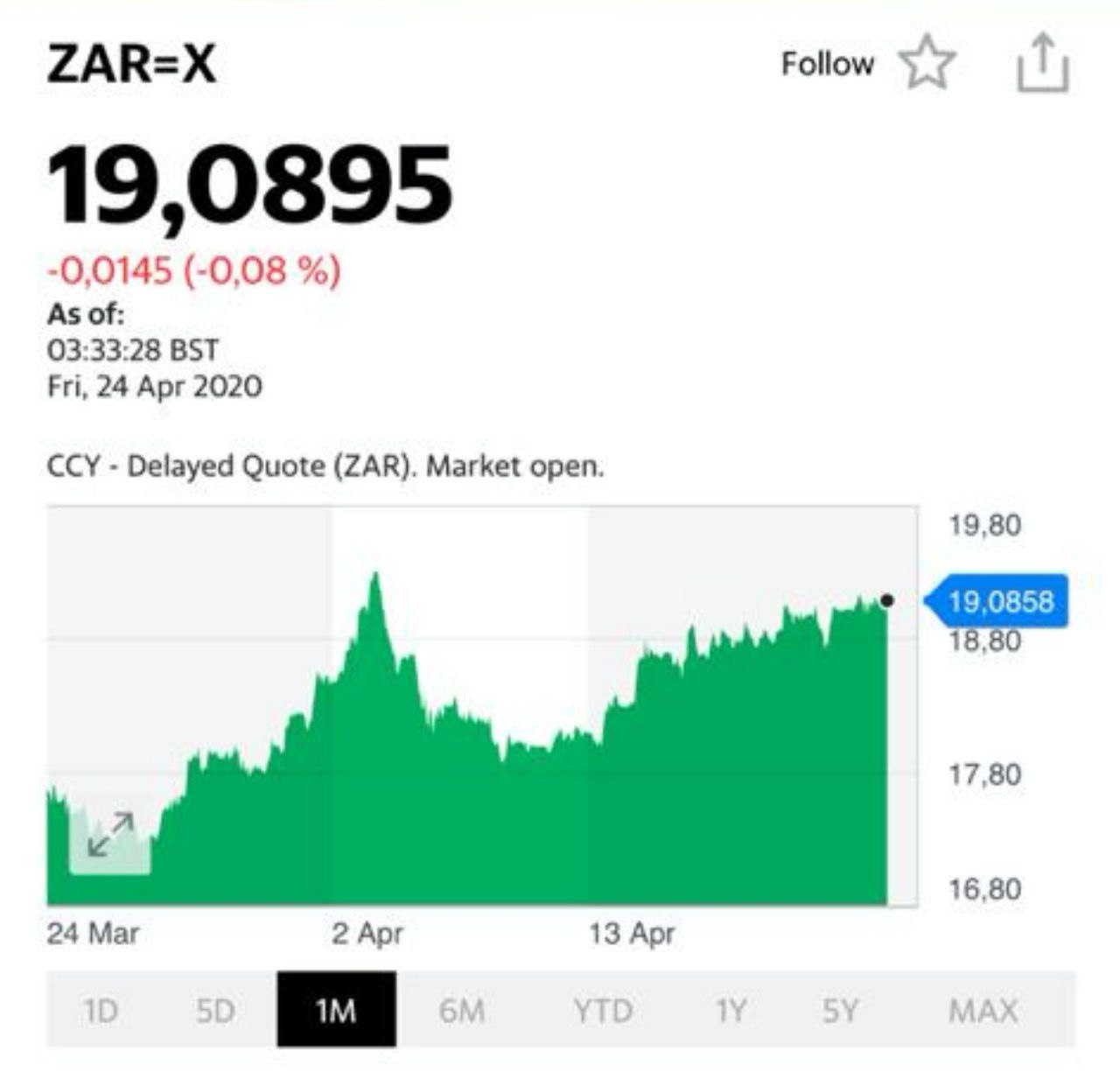View the 1Y chart range

click(730, 1011)
